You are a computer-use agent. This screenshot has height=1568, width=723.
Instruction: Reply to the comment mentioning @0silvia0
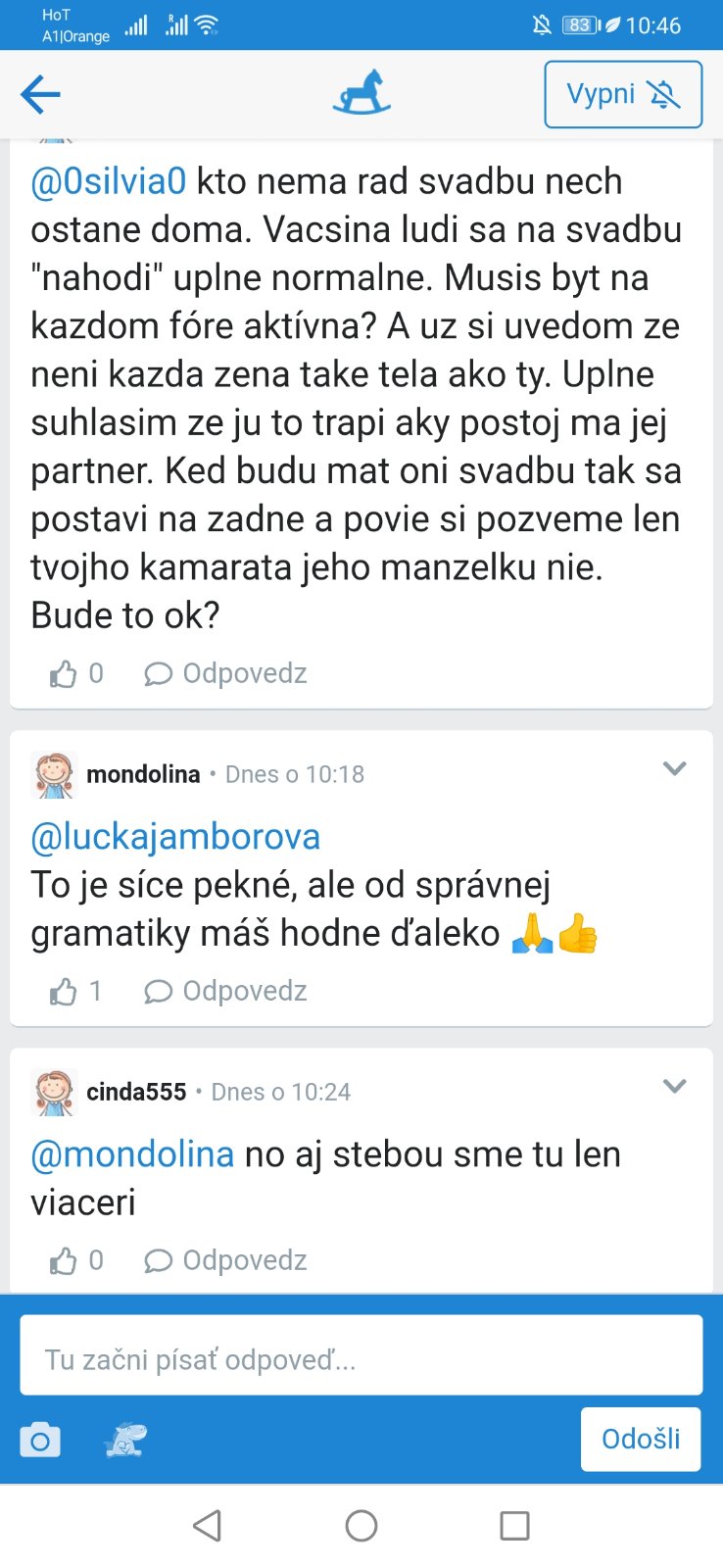(226, 673)
